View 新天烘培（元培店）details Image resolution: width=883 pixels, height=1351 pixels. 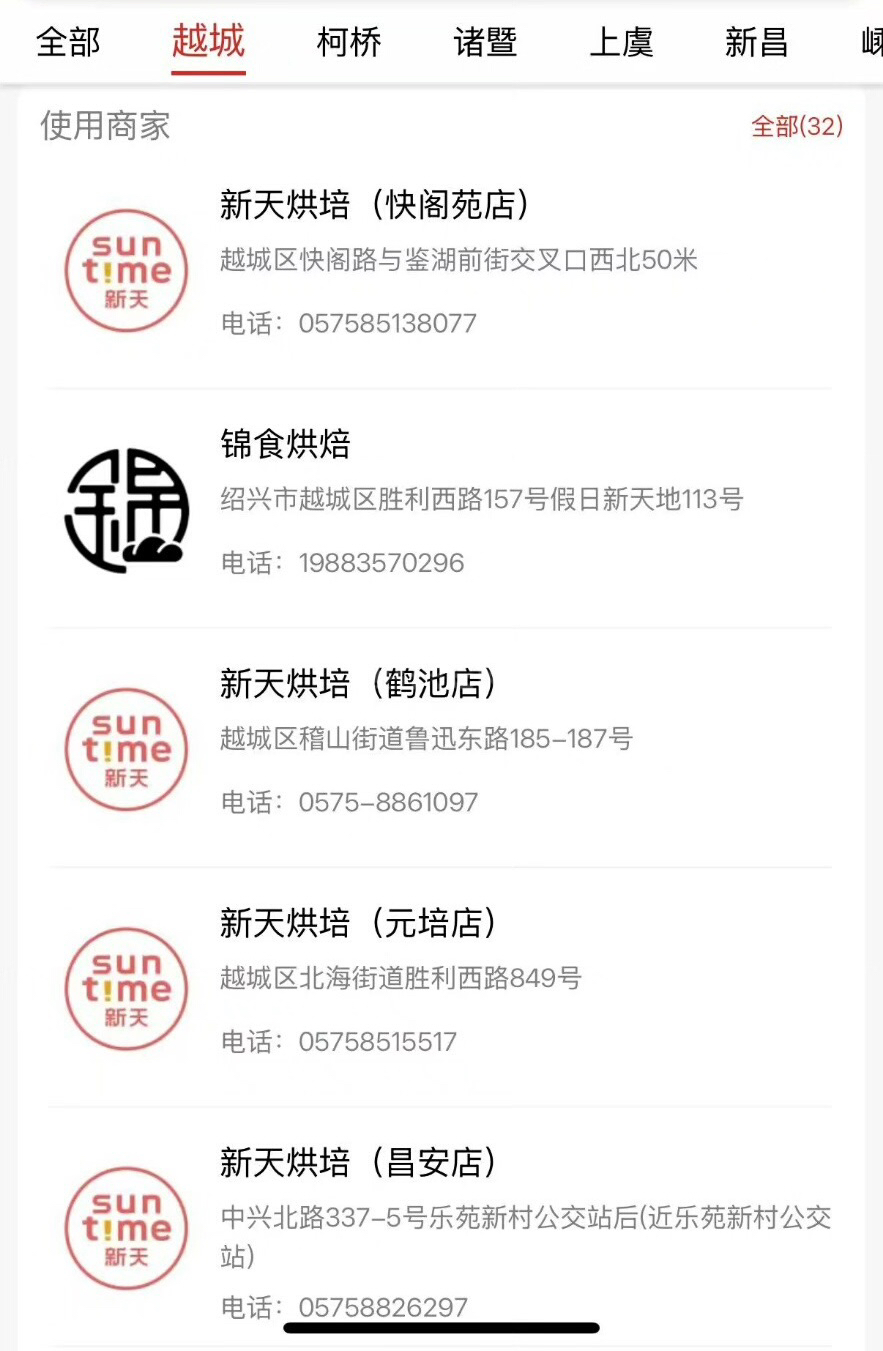tap(440, 985)
